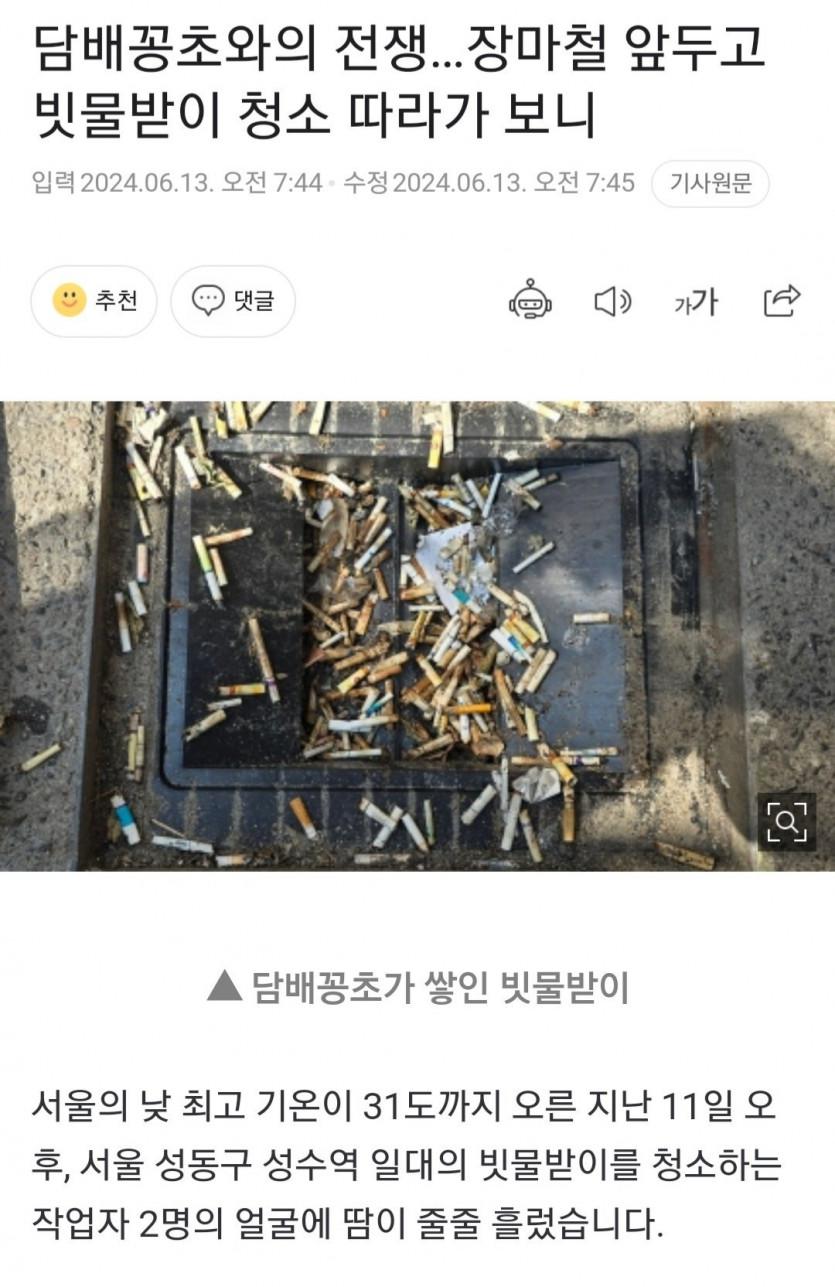Open the original article via 기사원문
835x1287 pixels.
pos(710,184)
